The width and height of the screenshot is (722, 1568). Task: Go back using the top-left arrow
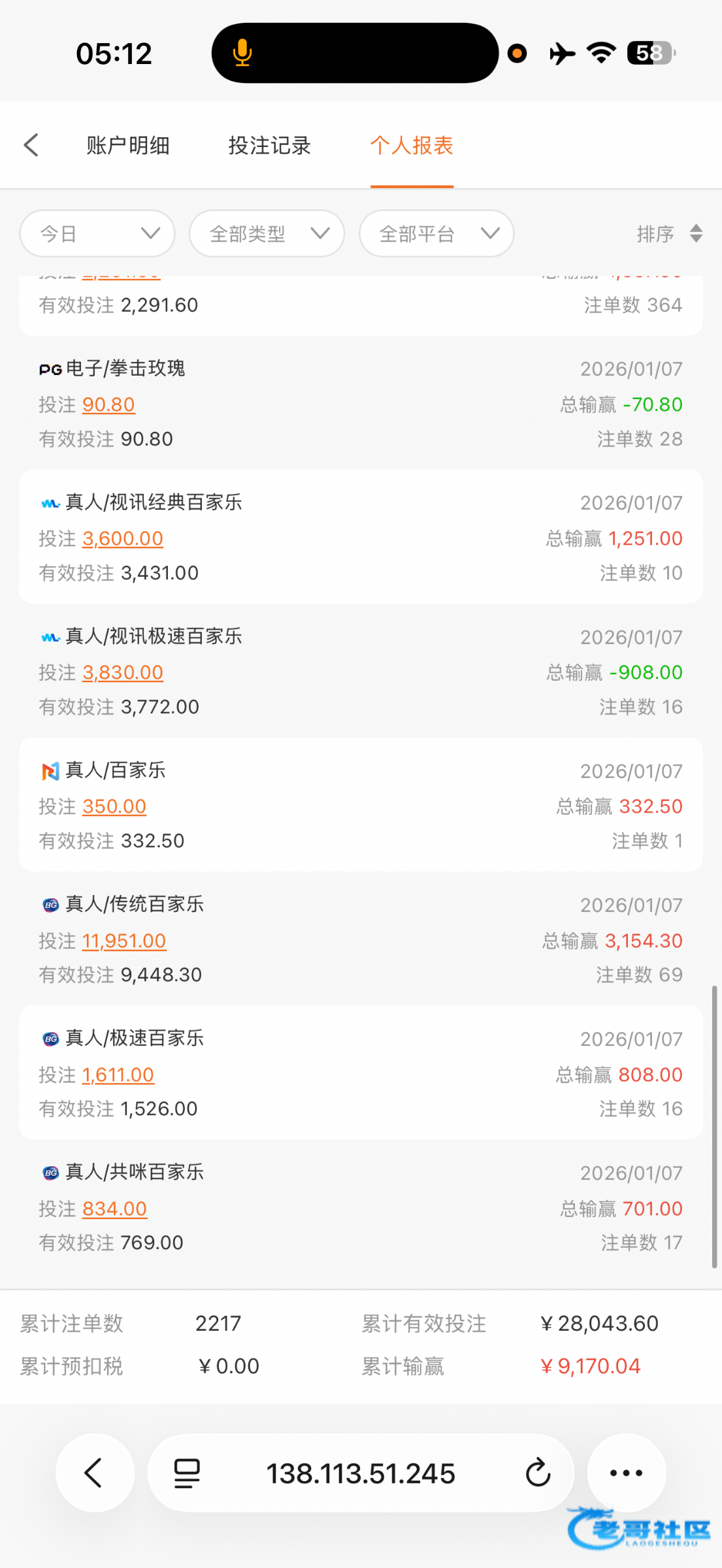[x=31, y=145]
